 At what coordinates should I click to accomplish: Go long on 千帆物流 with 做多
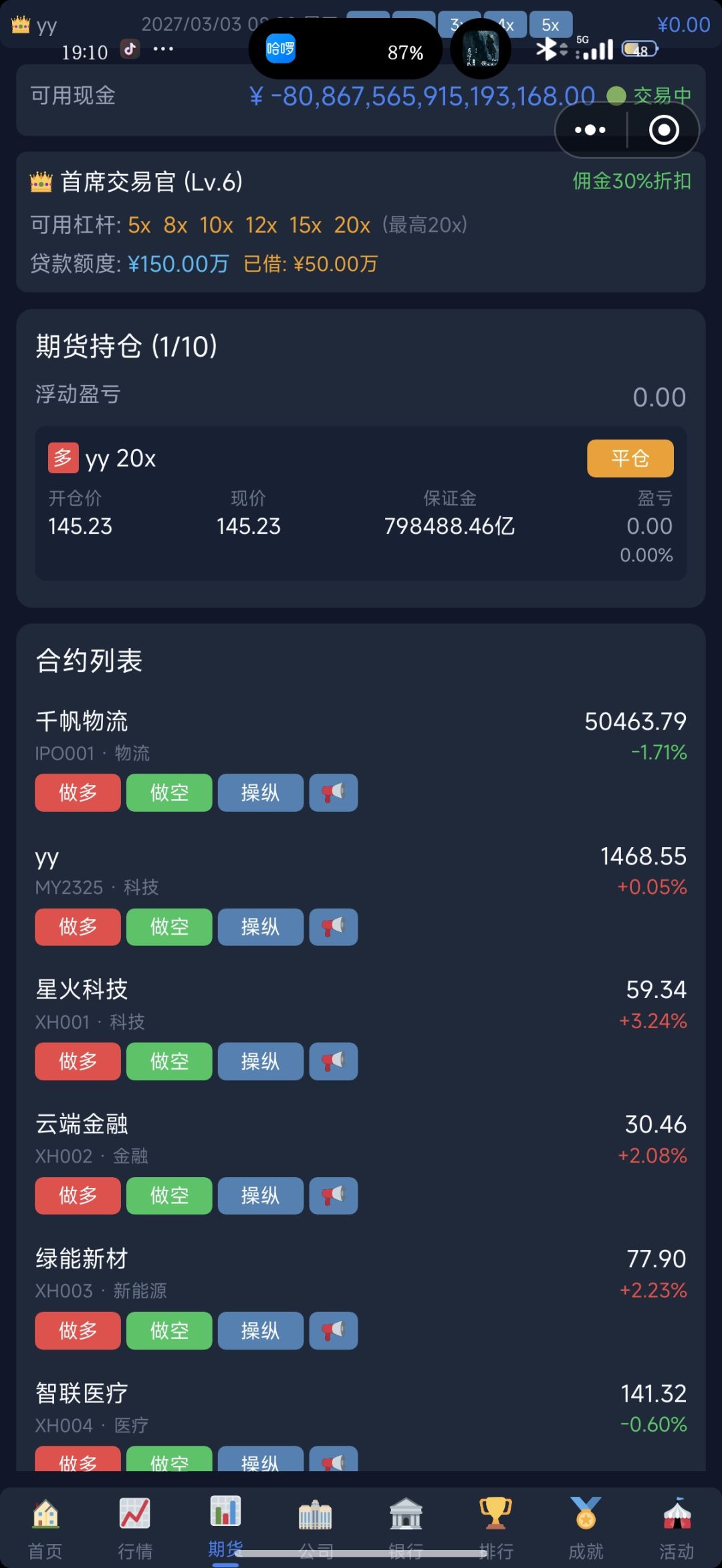point(78,792)
